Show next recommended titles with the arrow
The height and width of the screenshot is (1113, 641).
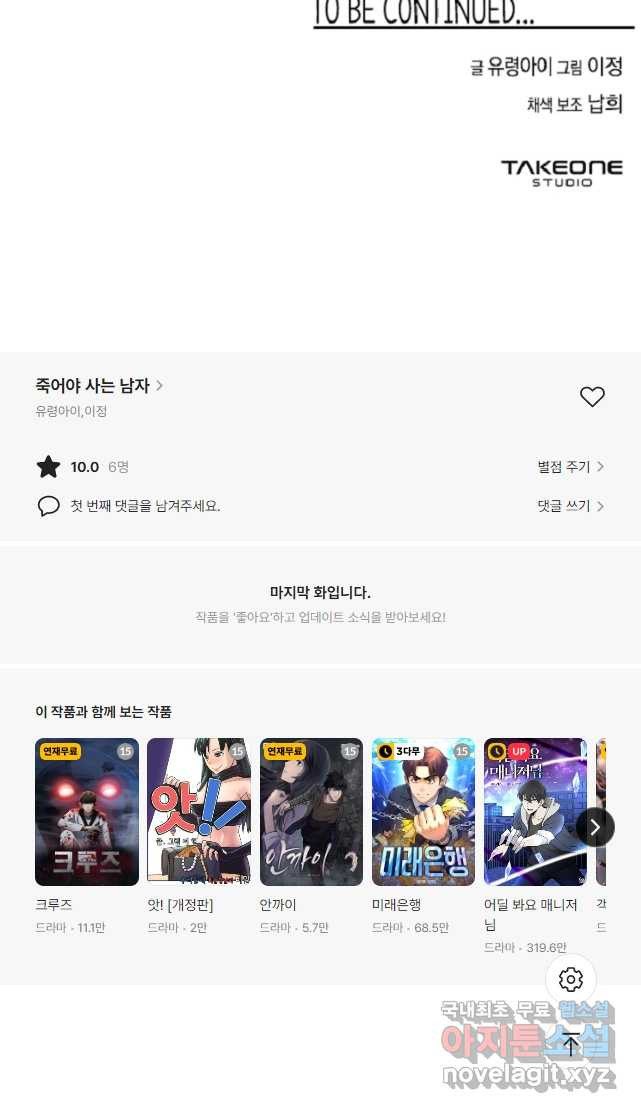point(595,827)
